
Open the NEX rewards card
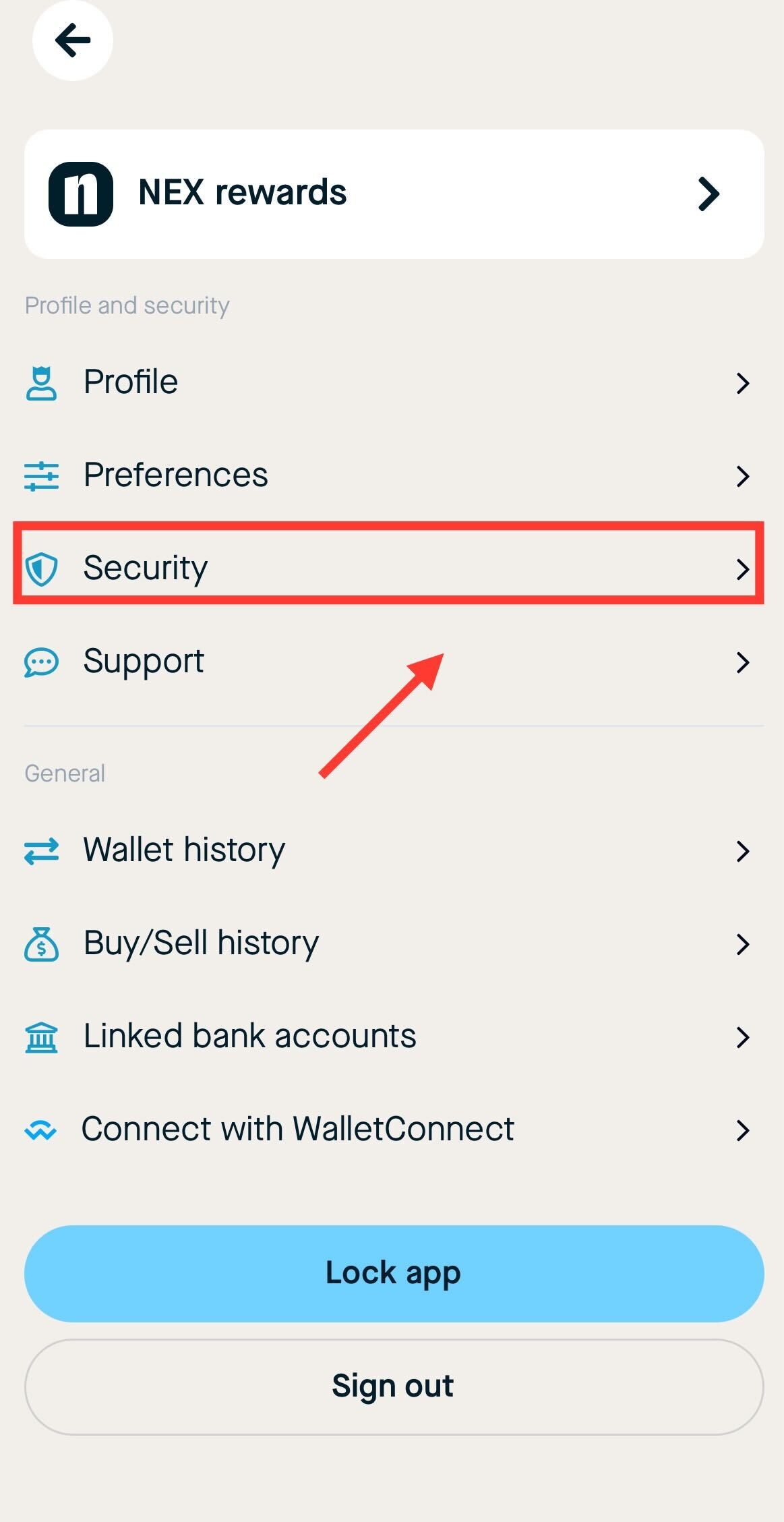pyautogui.click(x=394, y=194)
